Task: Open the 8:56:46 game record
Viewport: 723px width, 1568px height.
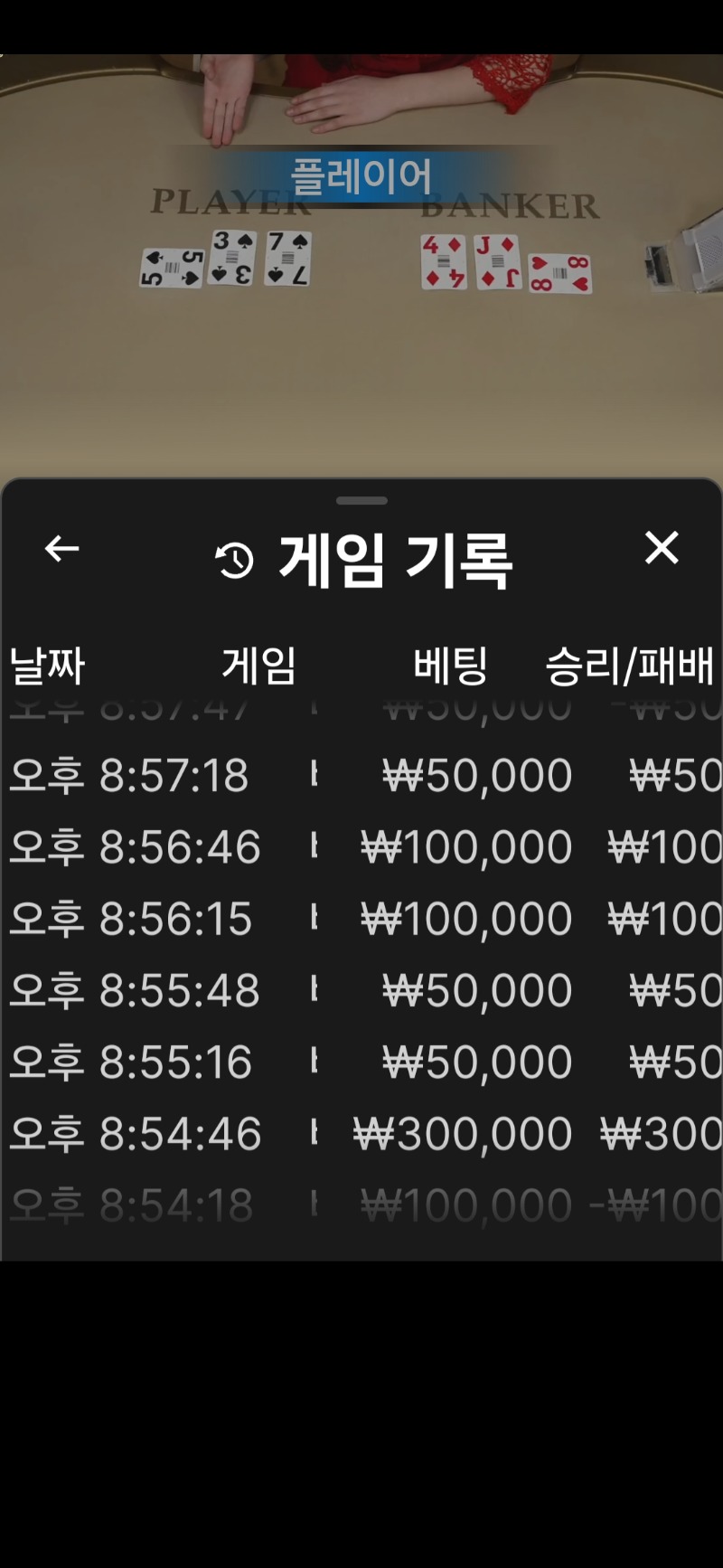Action: pos(361,846)
